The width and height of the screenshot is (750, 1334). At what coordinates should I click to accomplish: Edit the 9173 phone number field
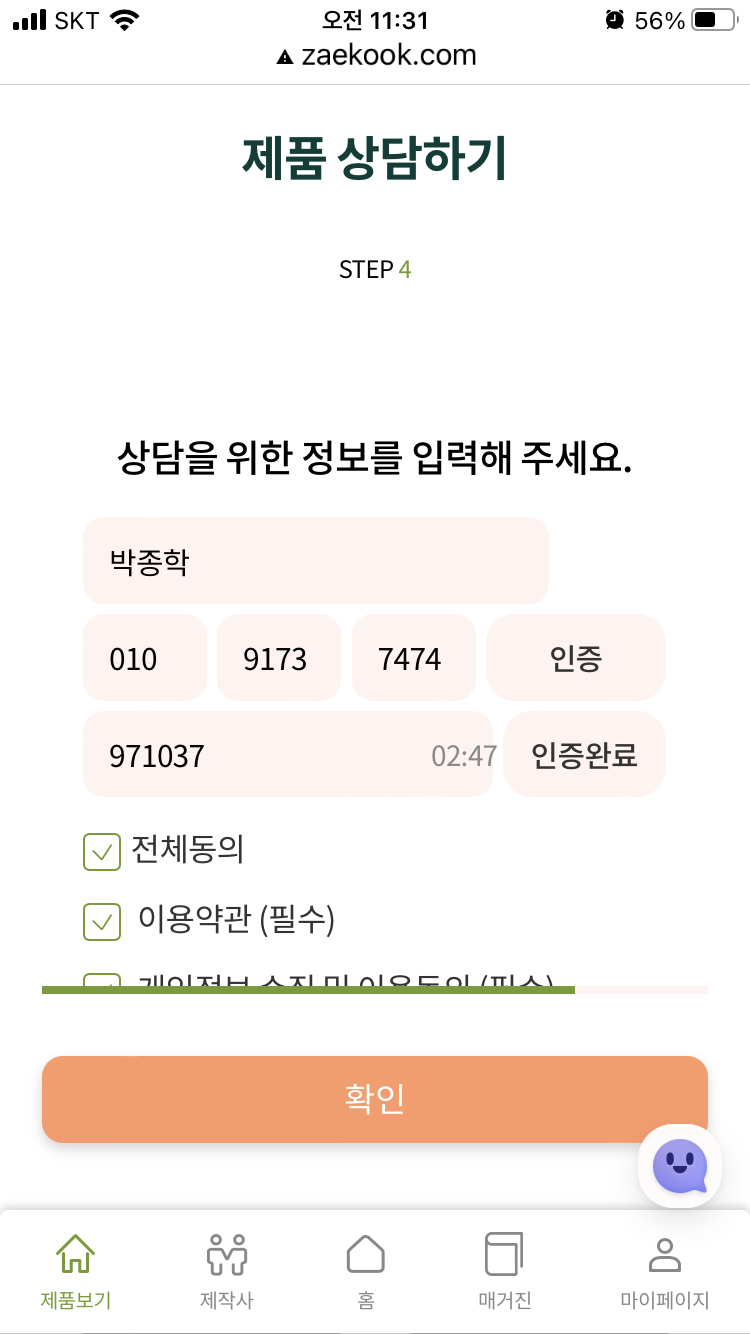coord(279,658)
